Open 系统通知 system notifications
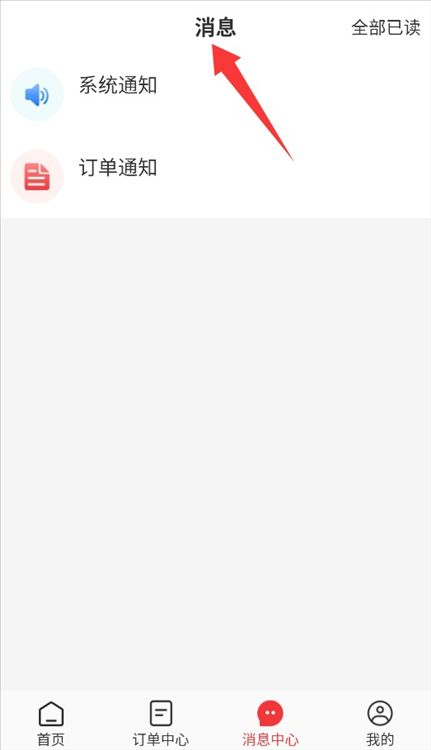This screenshot has width=431, height=750. 215,94
